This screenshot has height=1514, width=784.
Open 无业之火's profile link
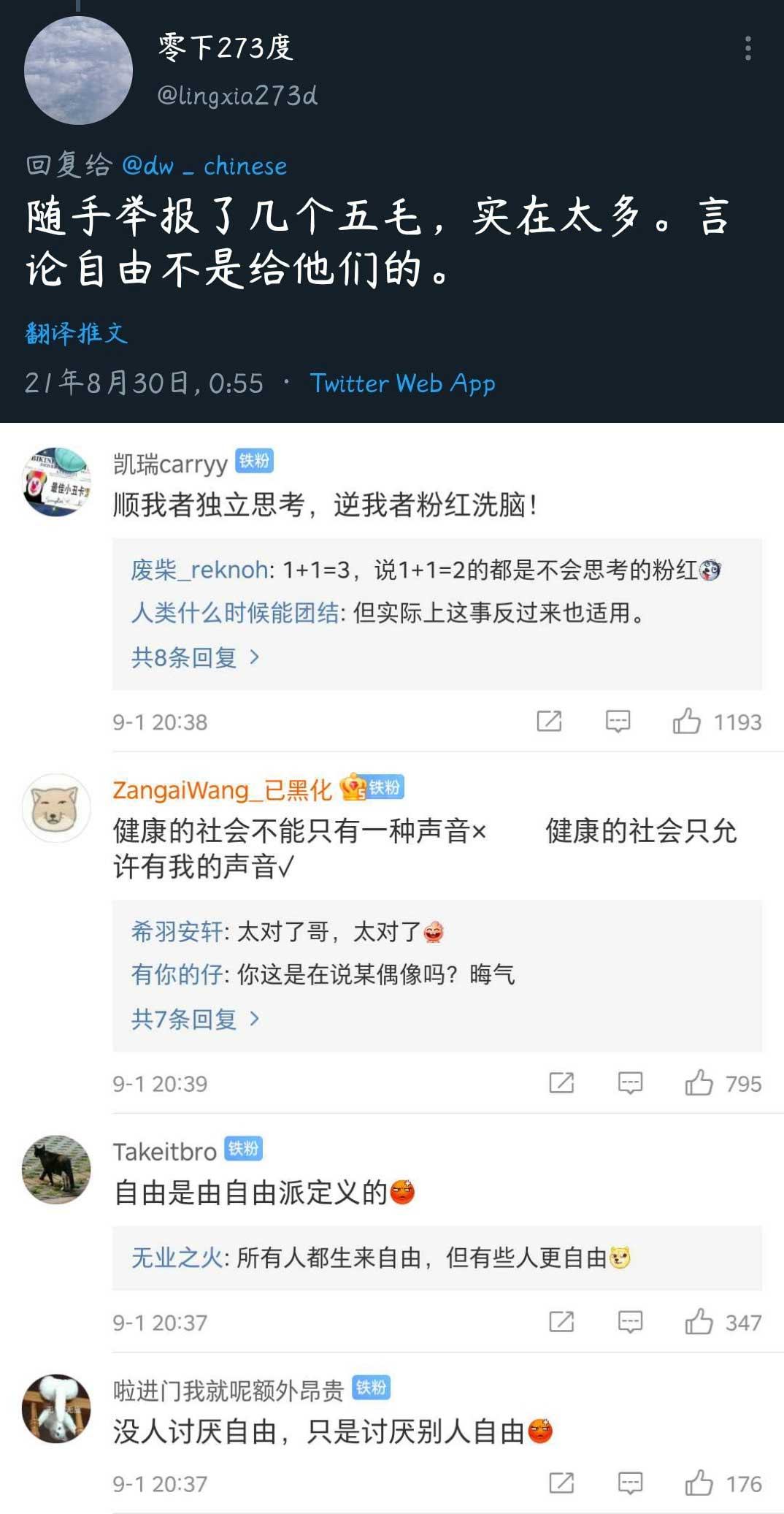coord(177,1257)
